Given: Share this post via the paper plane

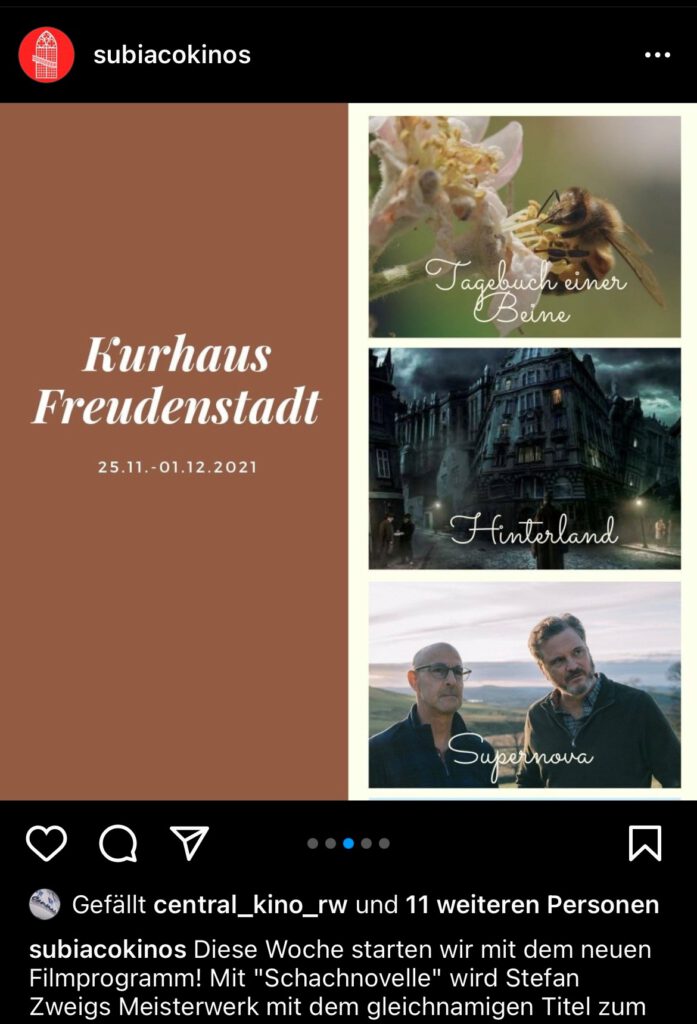Looking at the screenshot, I should coord(189,843).
